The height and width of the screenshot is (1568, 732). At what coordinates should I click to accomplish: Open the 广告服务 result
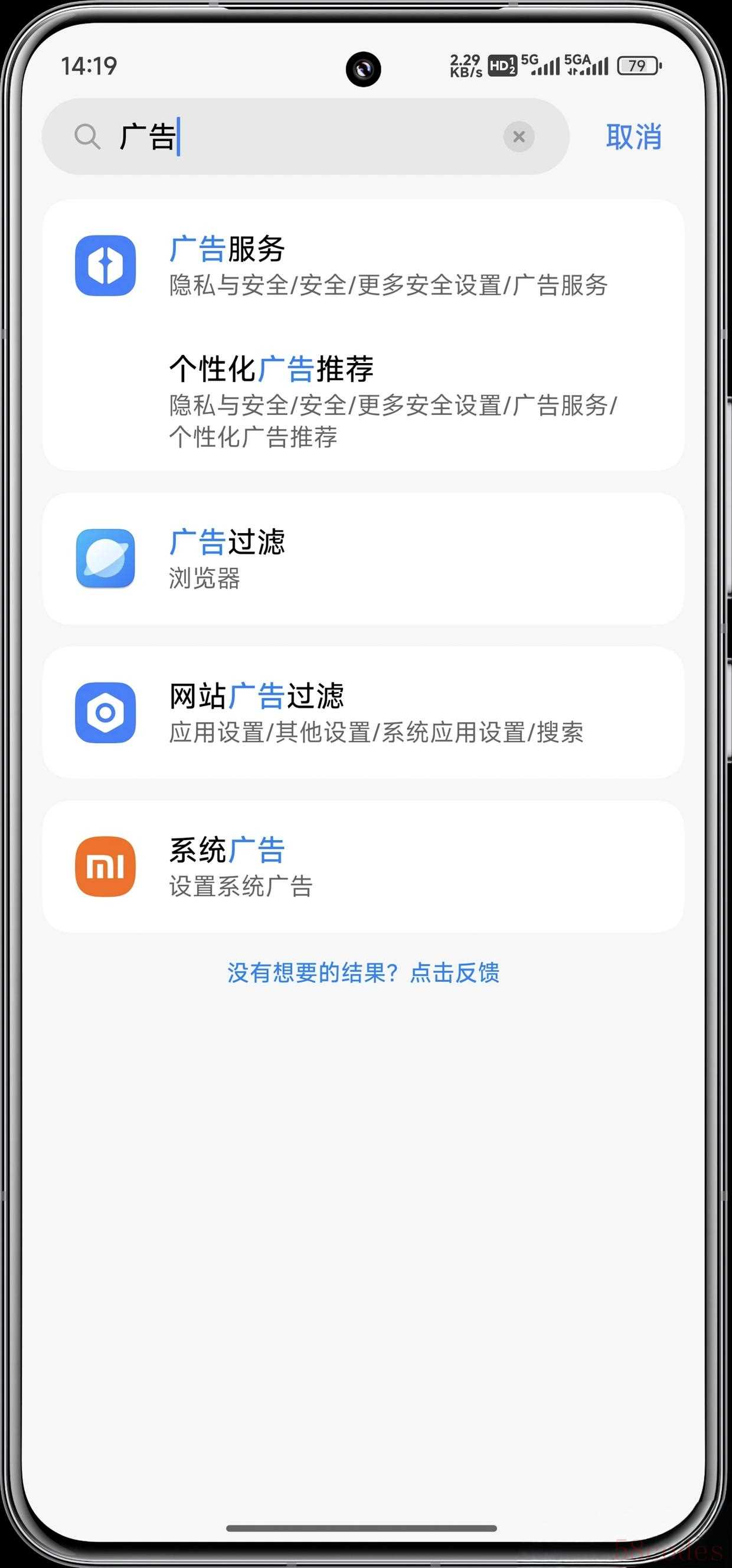362,266
